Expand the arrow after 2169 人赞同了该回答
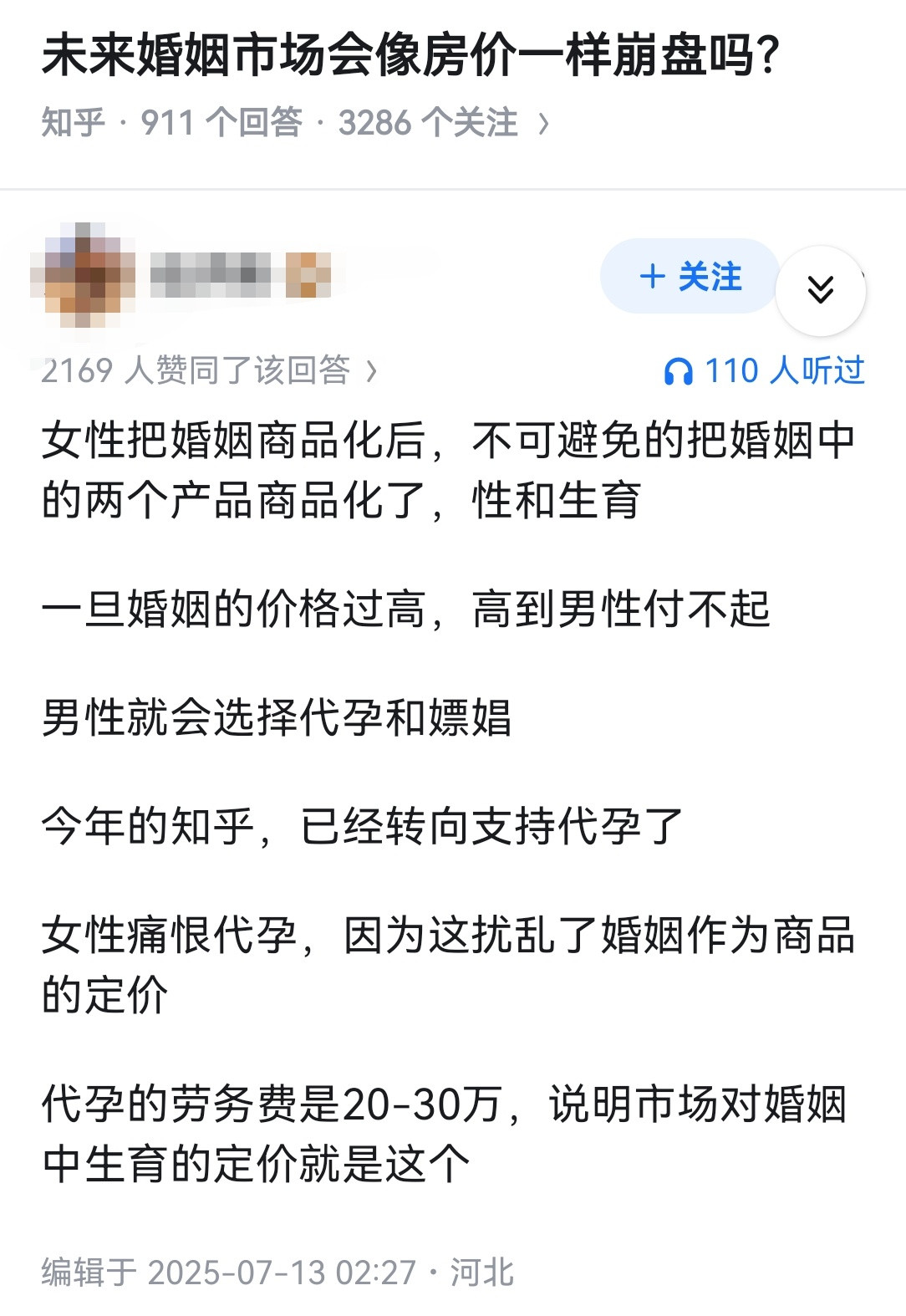Screen dimensions: 906x1316 [x=371, y=372]
